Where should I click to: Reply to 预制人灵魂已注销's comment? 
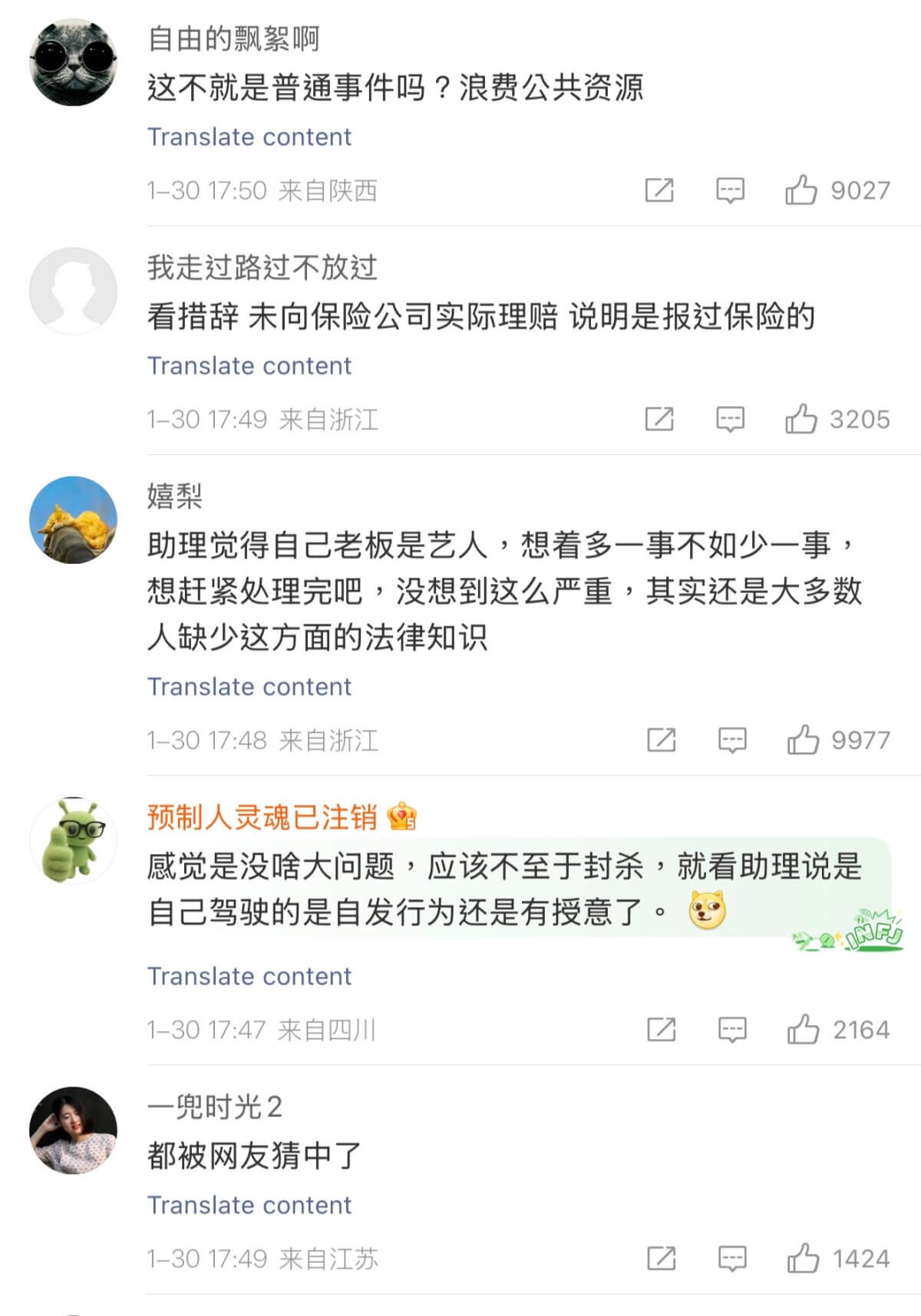731,1029
